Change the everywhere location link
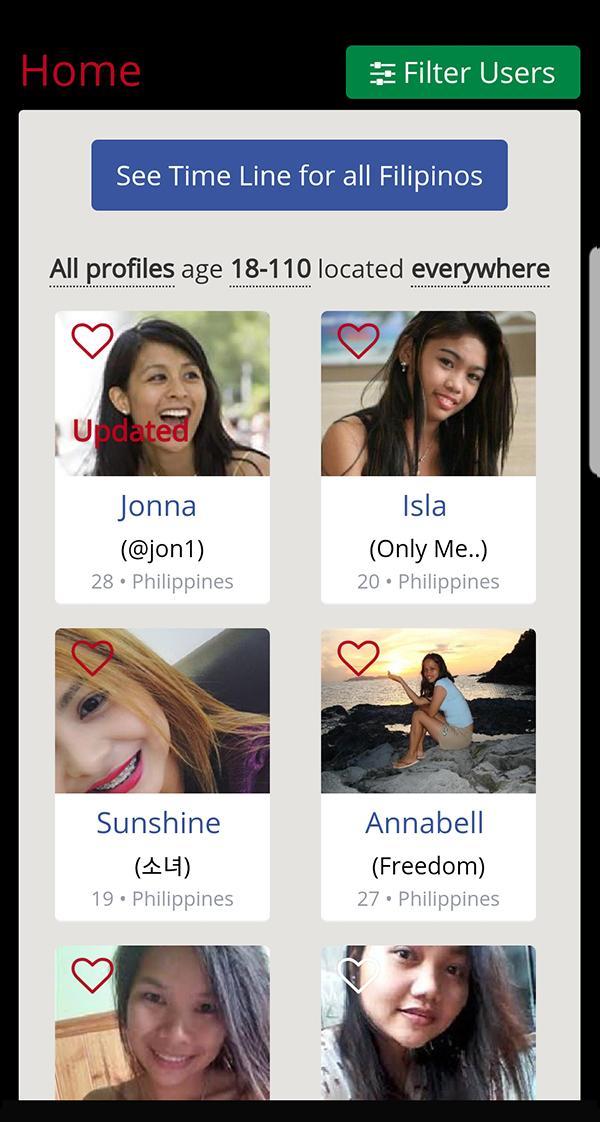 pyautogui.click(x=480, y=269)
